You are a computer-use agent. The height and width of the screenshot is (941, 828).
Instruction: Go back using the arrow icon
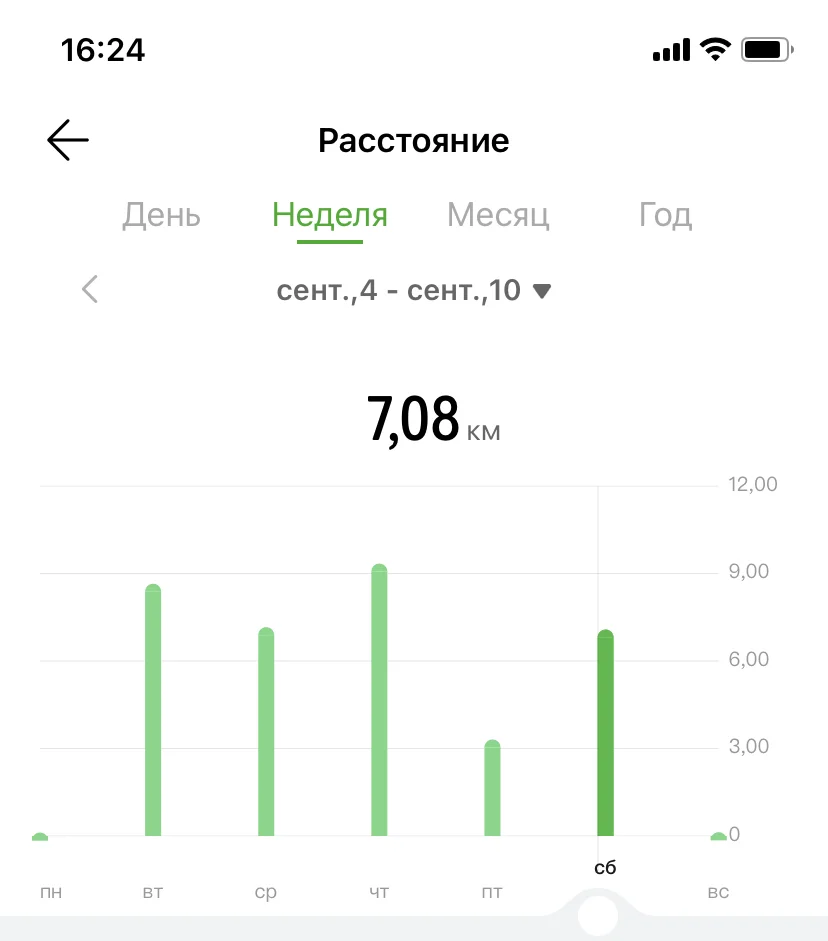coord(68,140)
